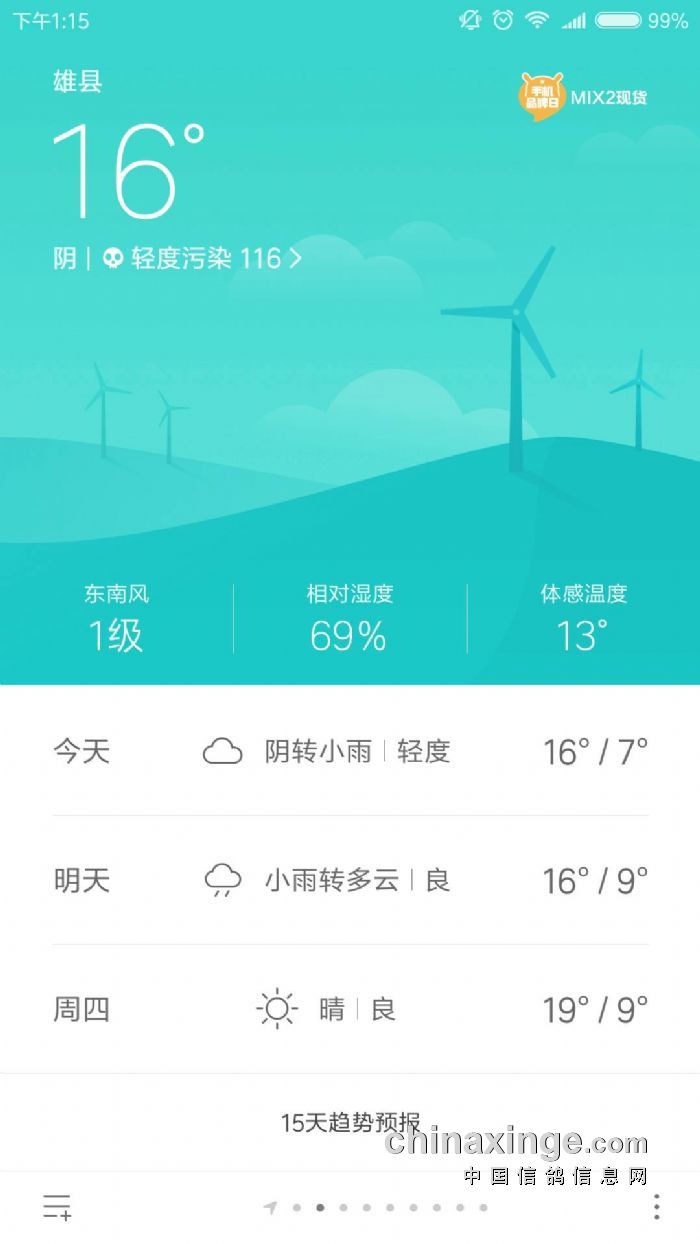The width and height of the screenshot is (700, 1244).
Task: Open the MIX2现货 promo banner
Action: tap(583, 97)
